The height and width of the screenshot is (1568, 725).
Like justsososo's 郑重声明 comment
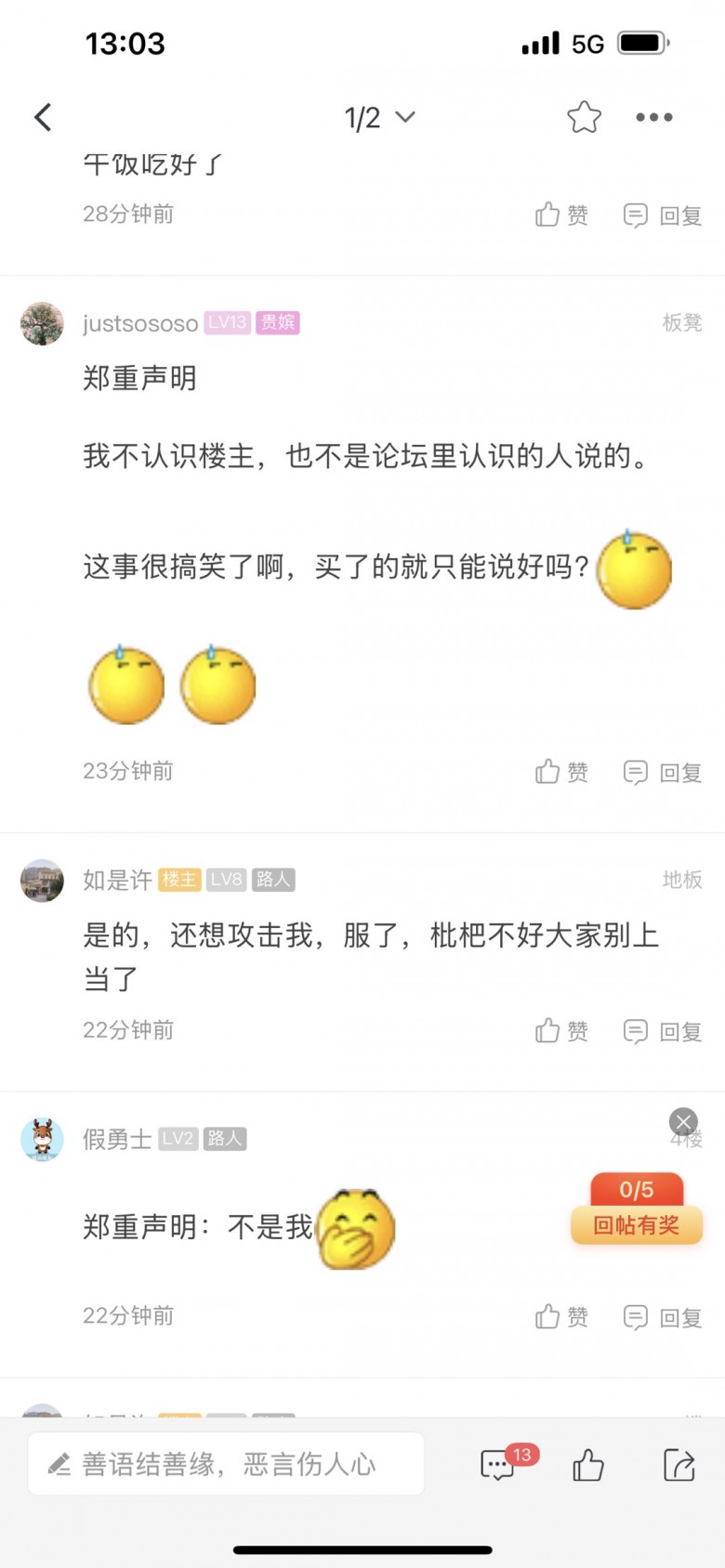[x=561, y=772]
